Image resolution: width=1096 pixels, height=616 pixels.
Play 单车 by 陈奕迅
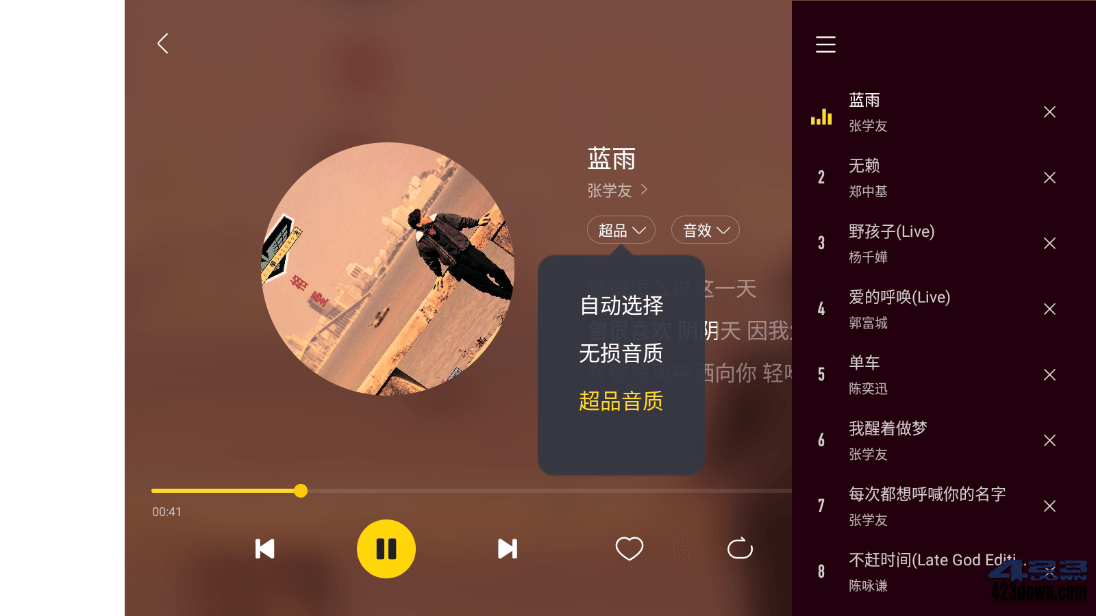[x=865, y=373]
